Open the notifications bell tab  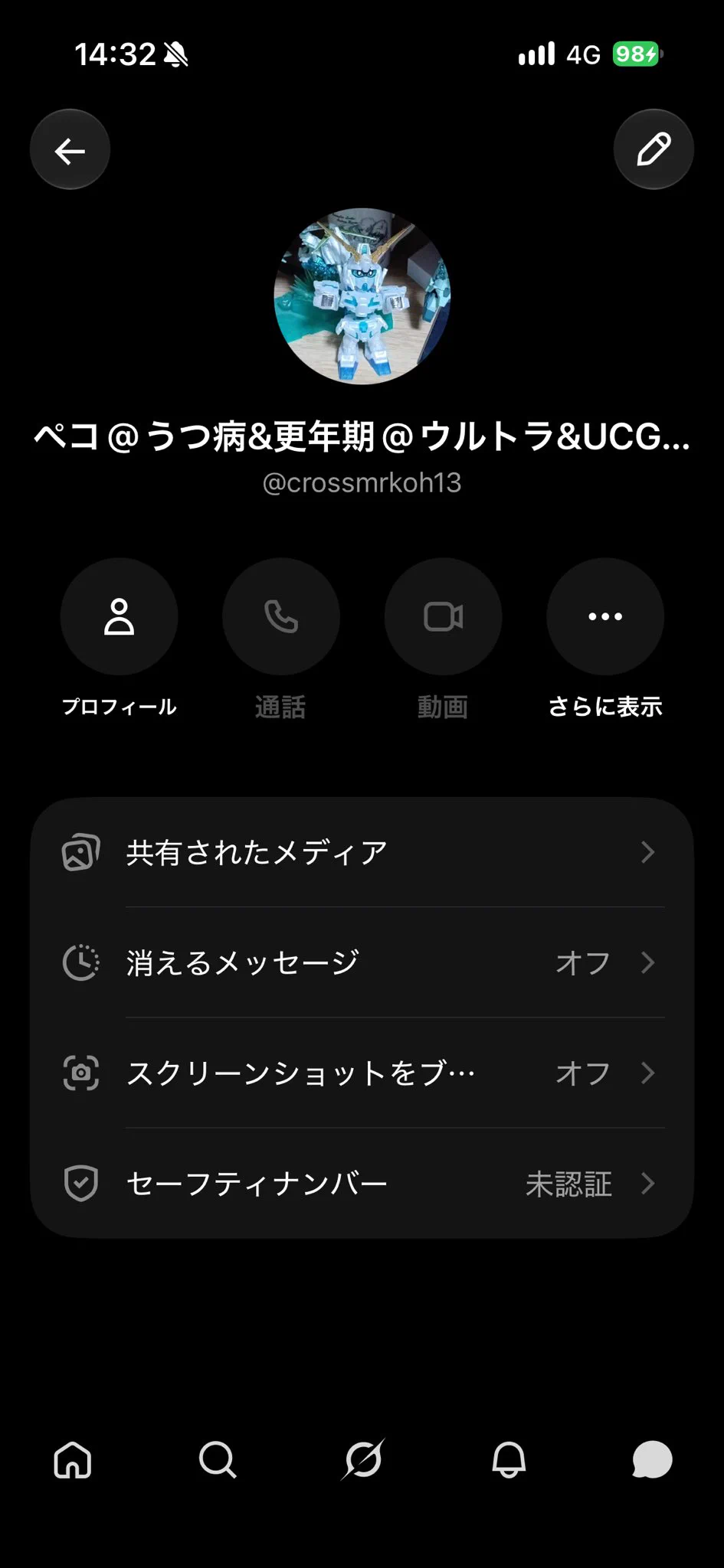coord(509,1459)
